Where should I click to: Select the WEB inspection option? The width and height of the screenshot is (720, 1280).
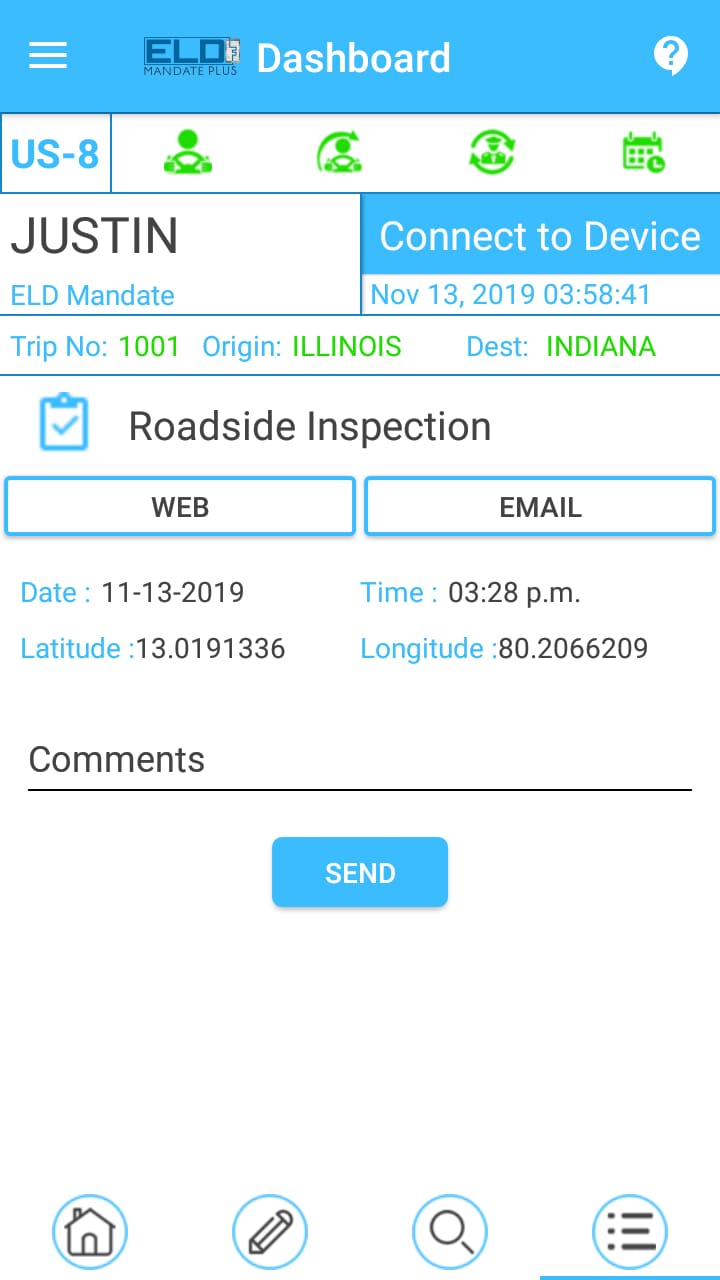(x=179, y=506)
